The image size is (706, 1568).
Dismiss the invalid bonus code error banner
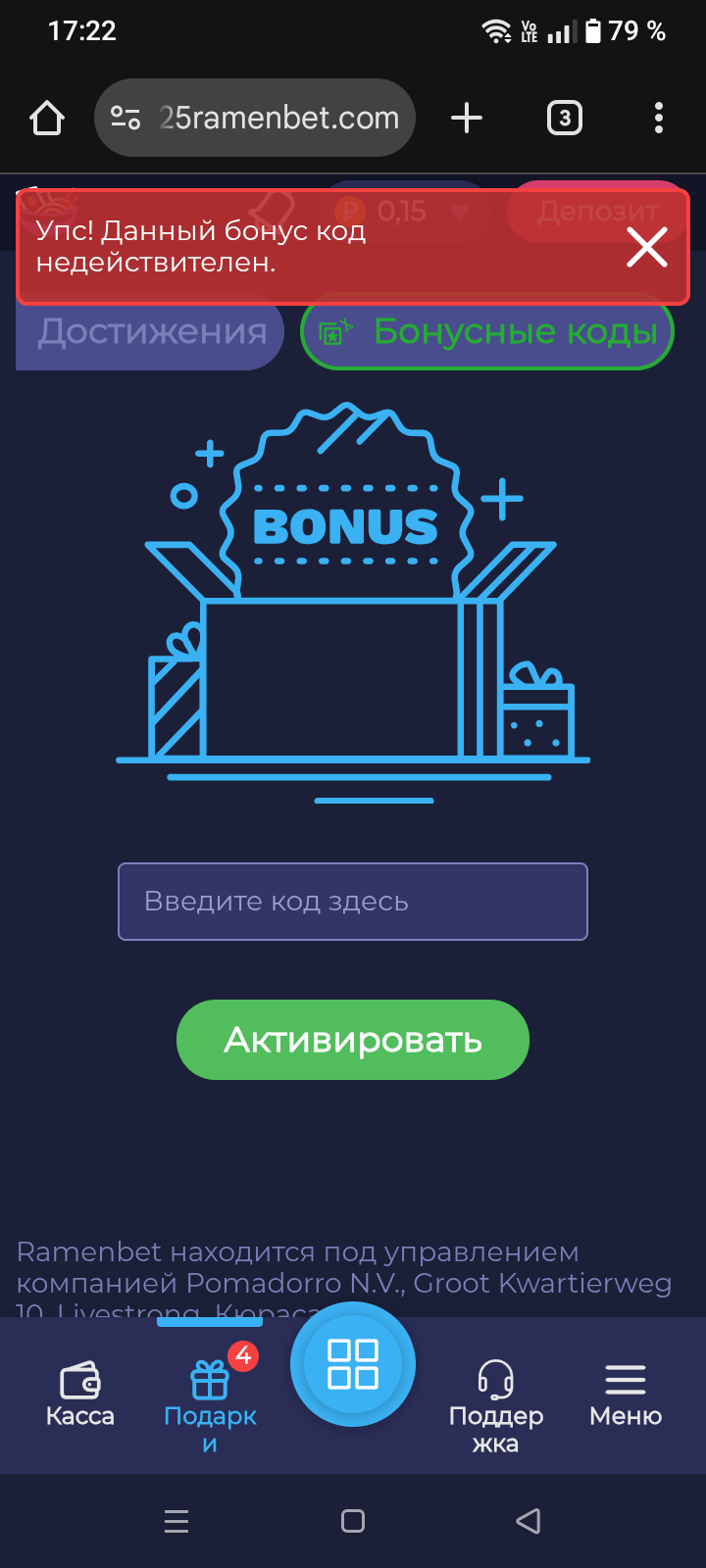click(x=647, y=247)
